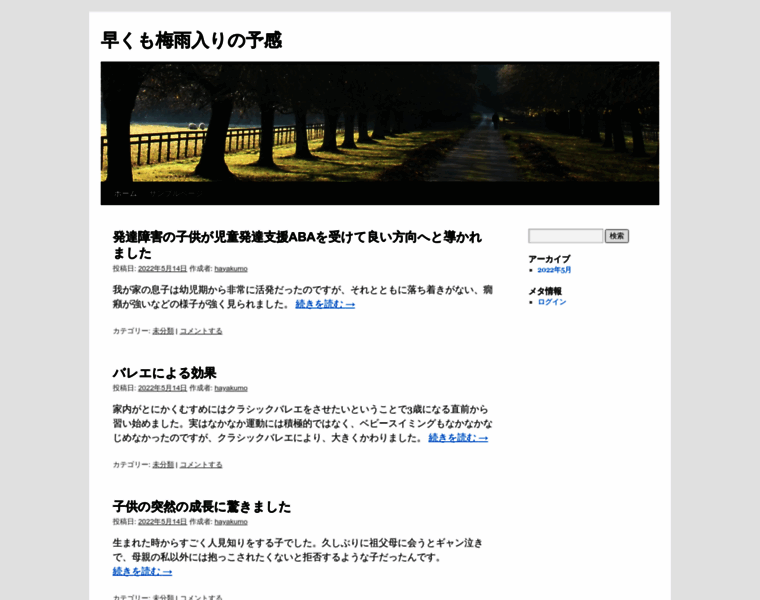Image resolution: width=760 pixels, height=600 pixels.
Task: Continue reading the バレエによる効果 post
Action: (458, 437)
